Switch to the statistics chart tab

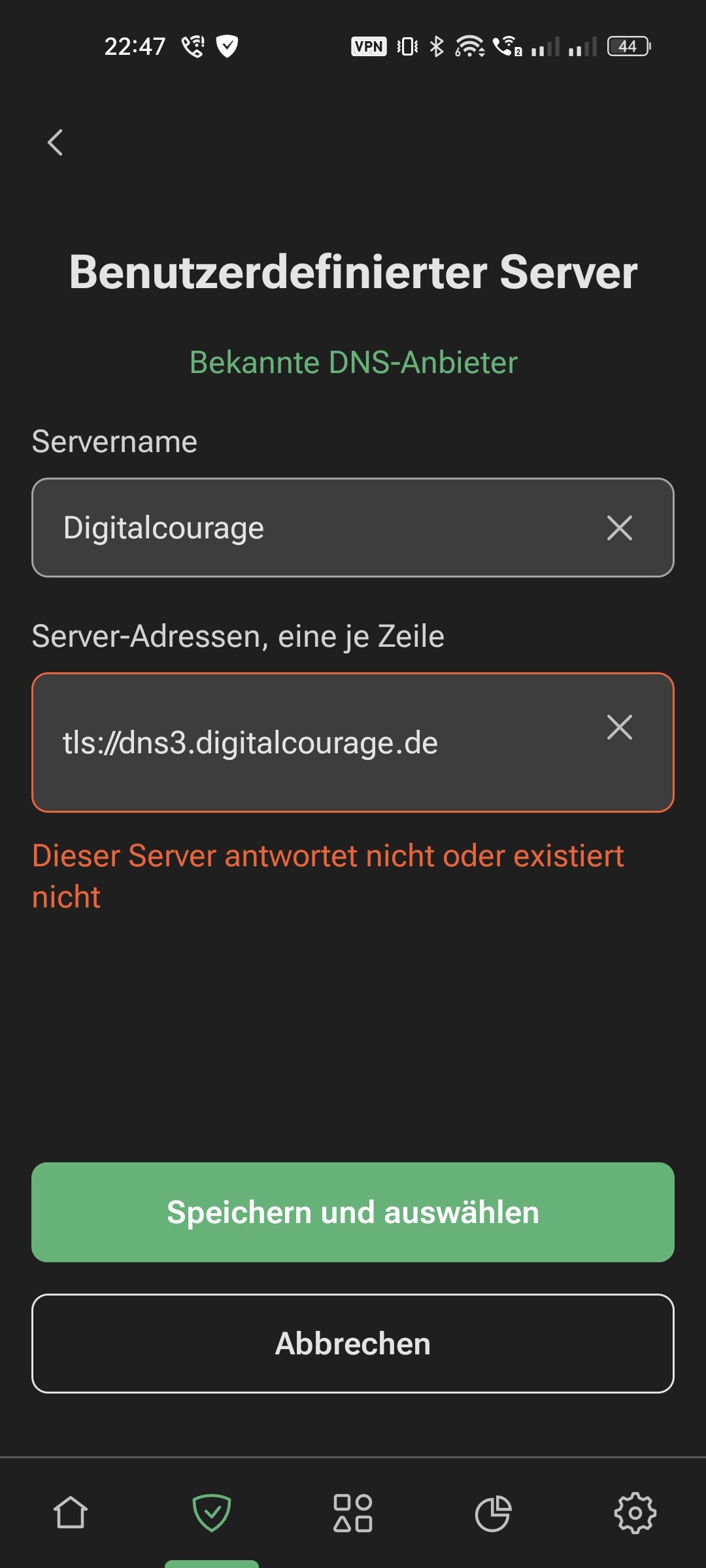(x=494, y=1513)
